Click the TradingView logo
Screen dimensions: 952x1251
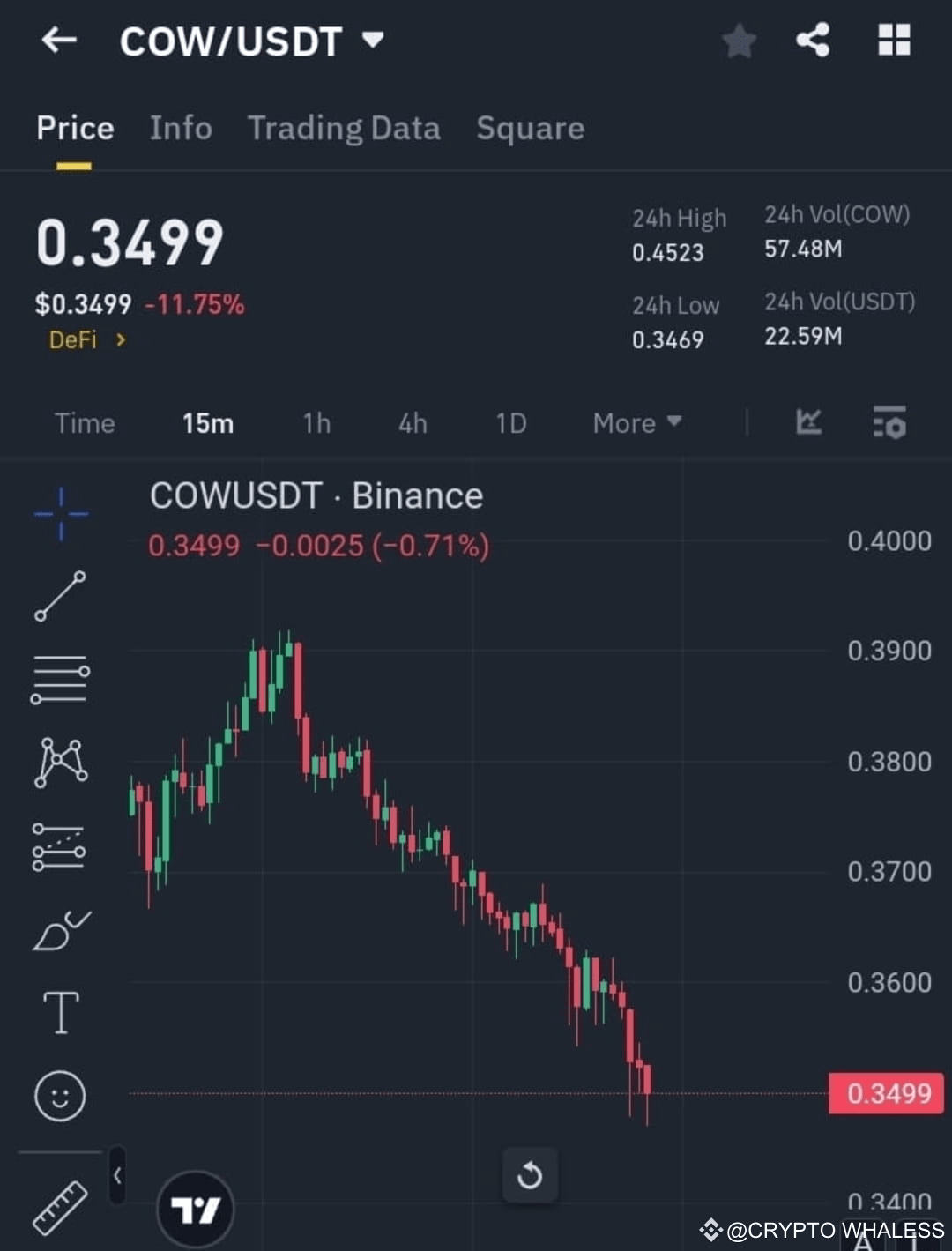pos(195,1210)
